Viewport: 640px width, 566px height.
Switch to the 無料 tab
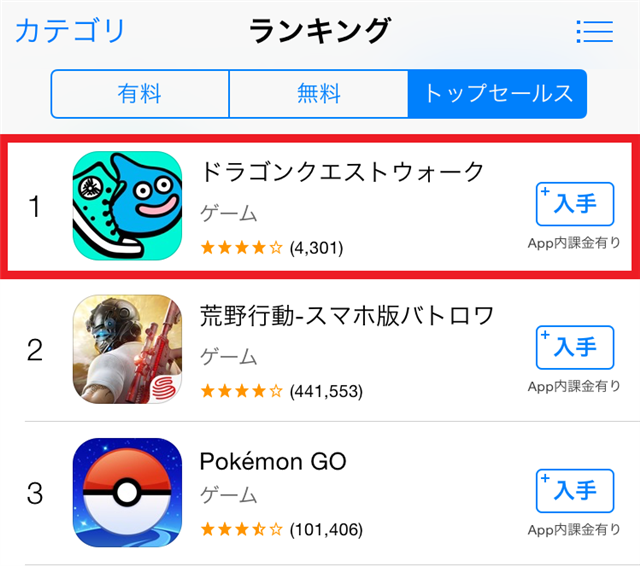point(318,94)
